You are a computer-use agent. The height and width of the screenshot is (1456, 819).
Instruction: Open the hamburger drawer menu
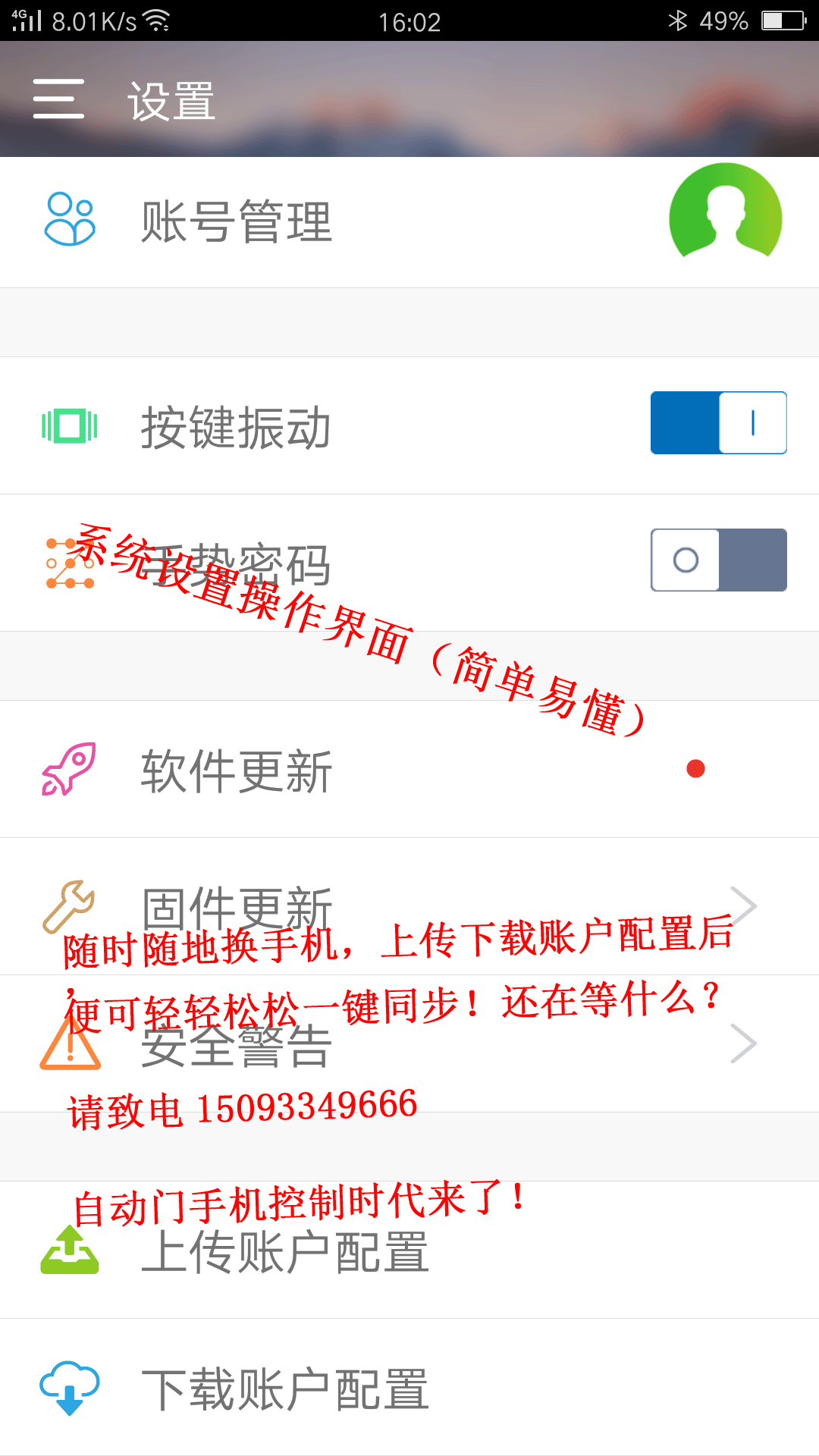coord(58,99)
